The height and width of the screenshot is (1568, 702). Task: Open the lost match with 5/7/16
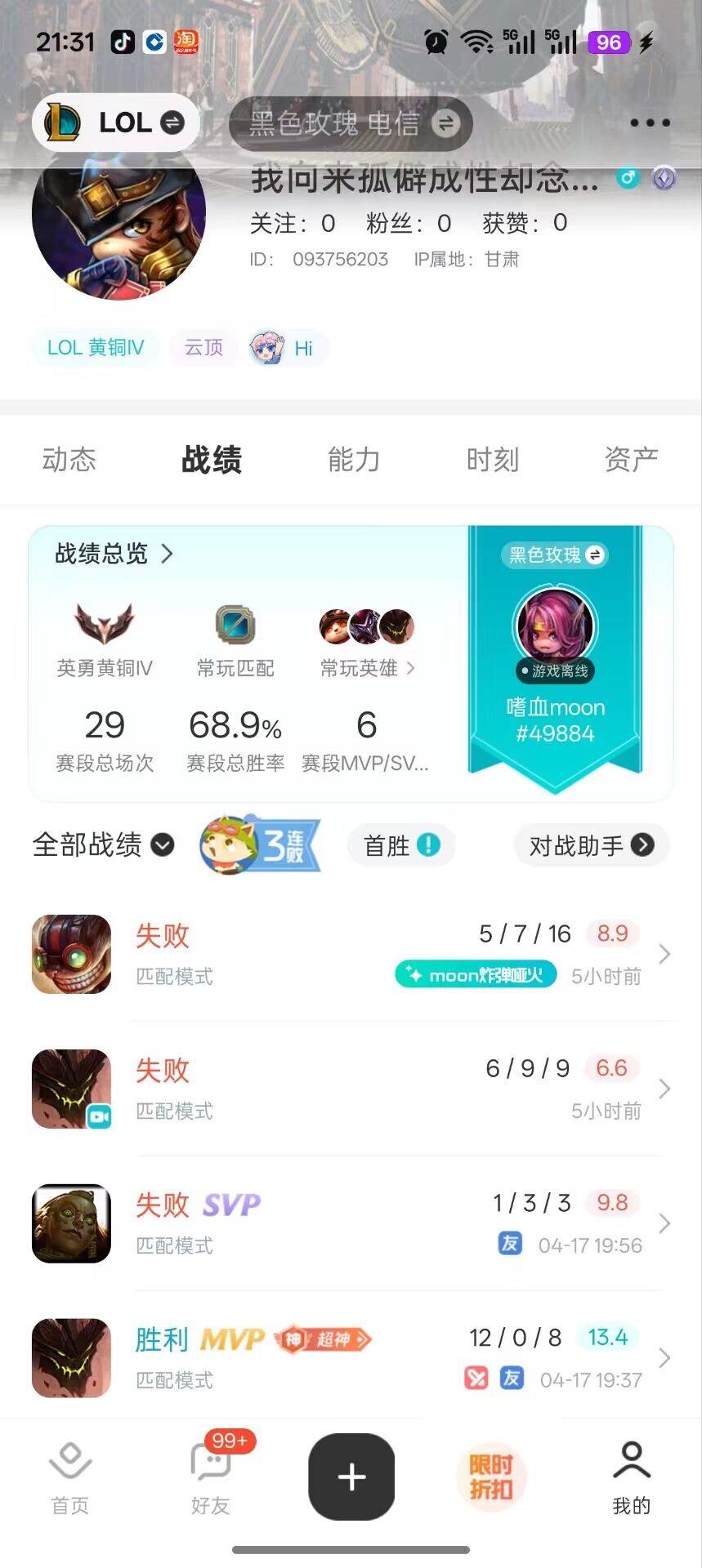(351, 954)
